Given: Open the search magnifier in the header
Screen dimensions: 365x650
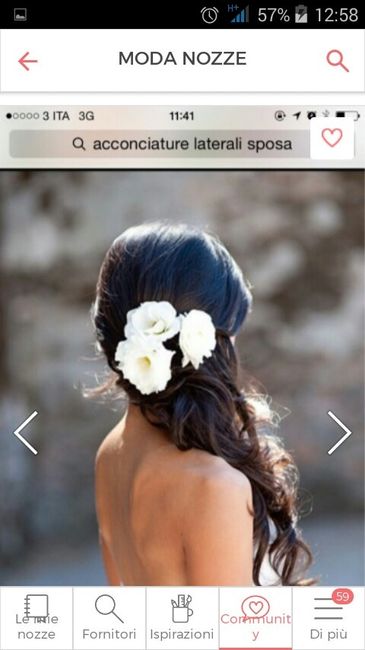Looking at the screenshot, I should 337,61.
